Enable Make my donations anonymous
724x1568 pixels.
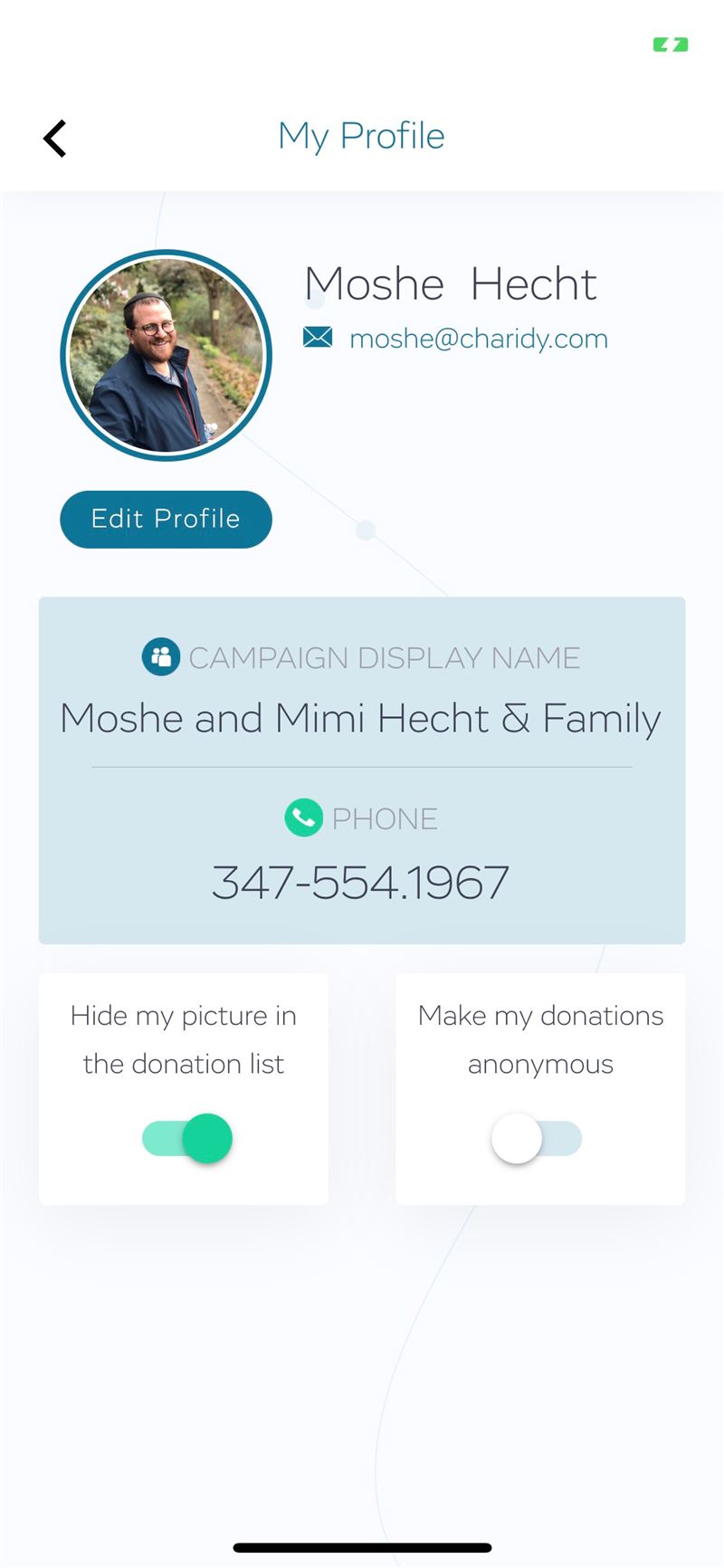[x=537, y=1138]
